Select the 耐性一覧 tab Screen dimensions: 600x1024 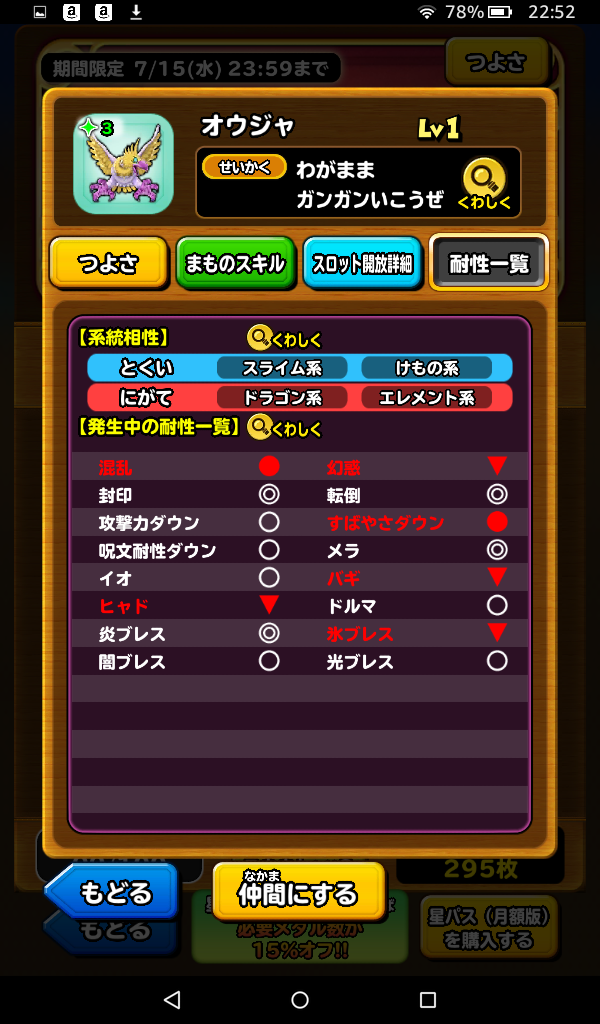coord(489,263)
